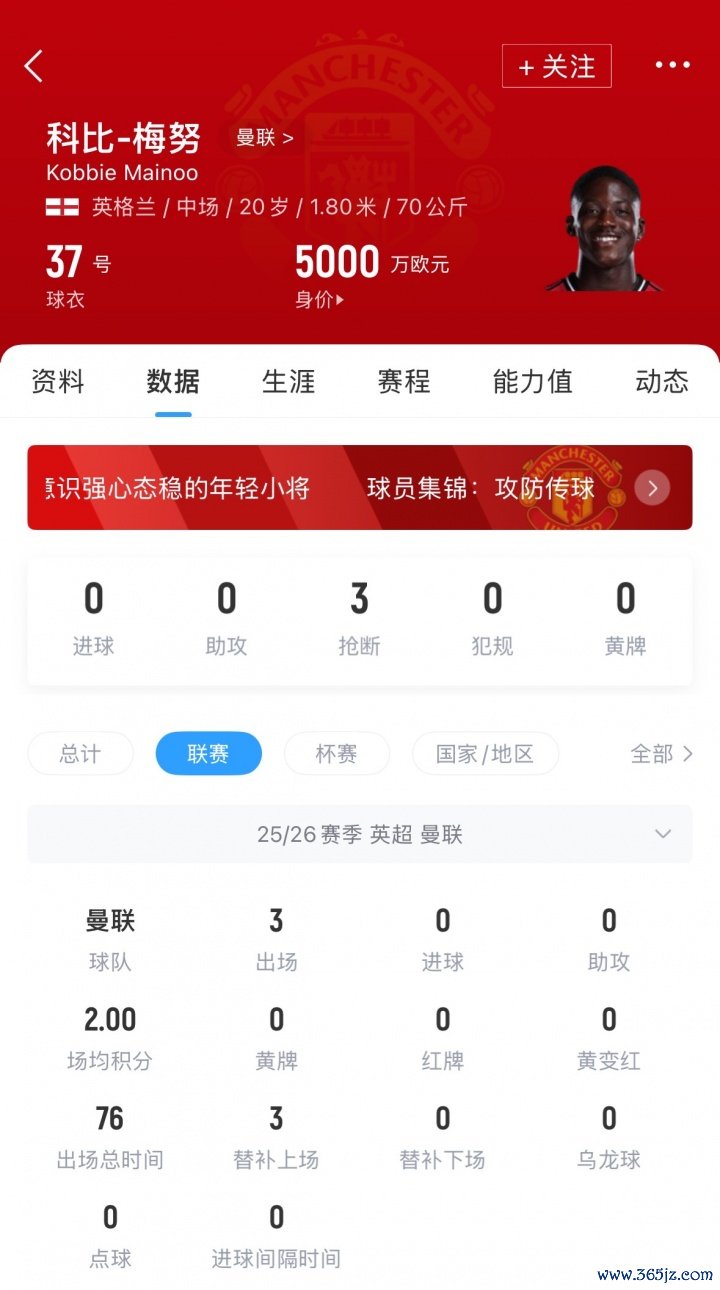Open the 全部 link for all stats
Screen dimensions: 720x1290
pyautogui.click(x=661, y=754)
